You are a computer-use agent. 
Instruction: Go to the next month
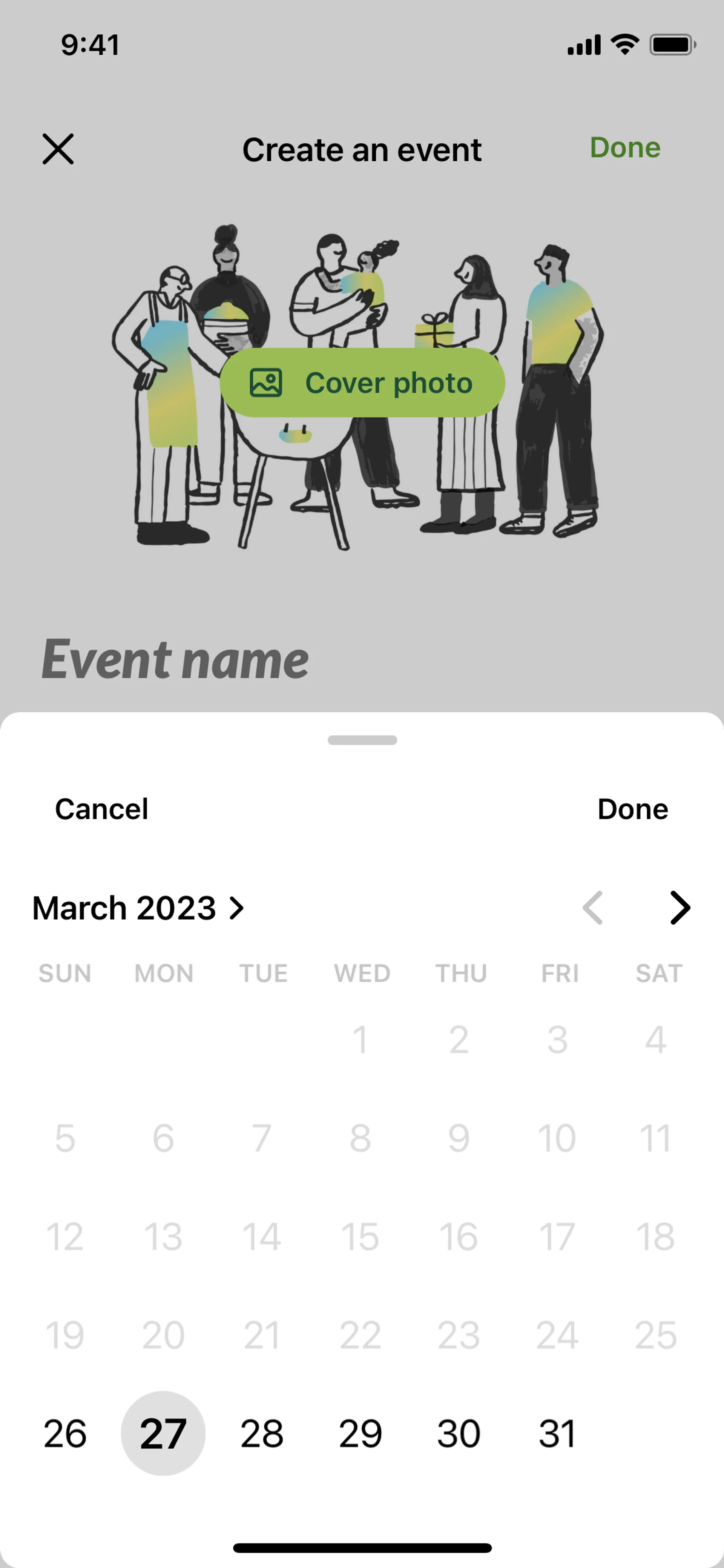(680, 908)
